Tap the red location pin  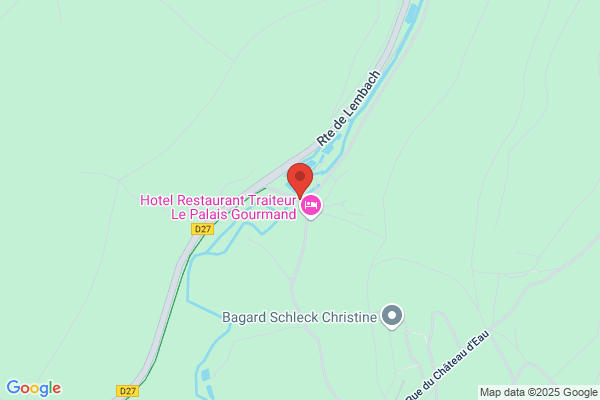pyautogui.click(x=300, y=179)
